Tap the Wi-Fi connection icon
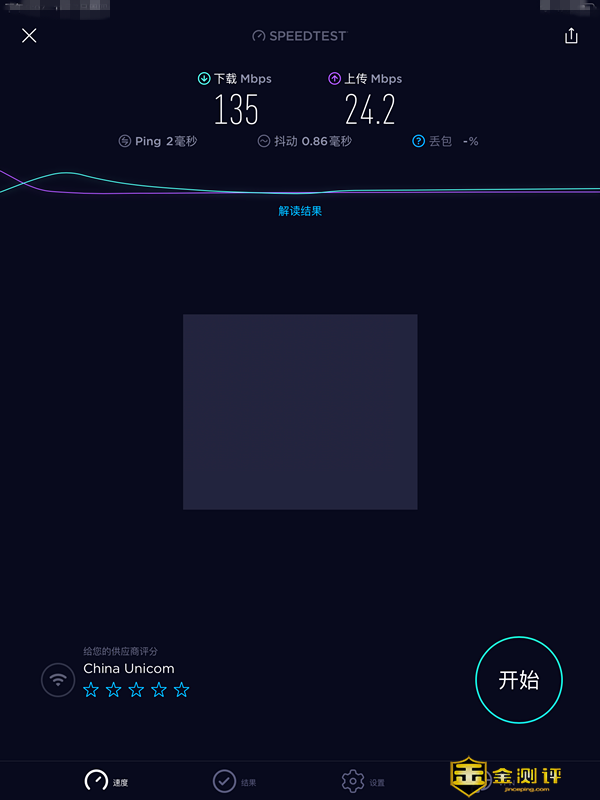 [58, 681]
